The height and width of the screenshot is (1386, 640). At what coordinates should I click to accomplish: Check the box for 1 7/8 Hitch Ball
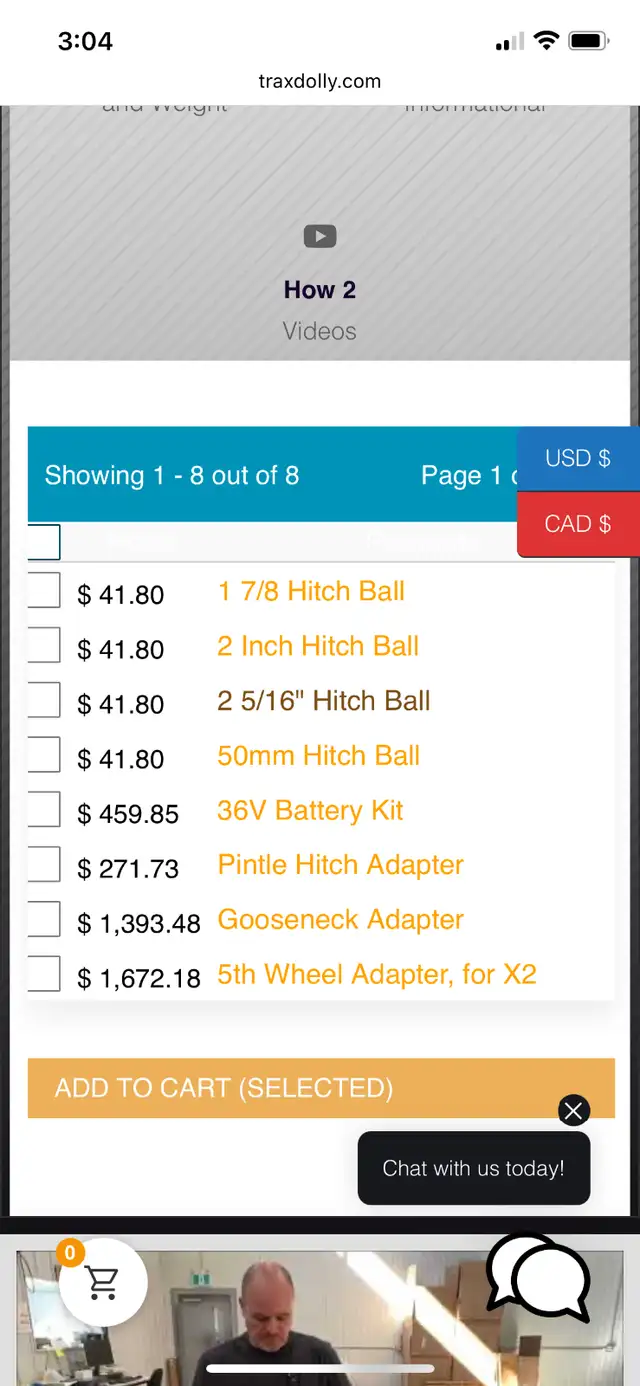44,590
